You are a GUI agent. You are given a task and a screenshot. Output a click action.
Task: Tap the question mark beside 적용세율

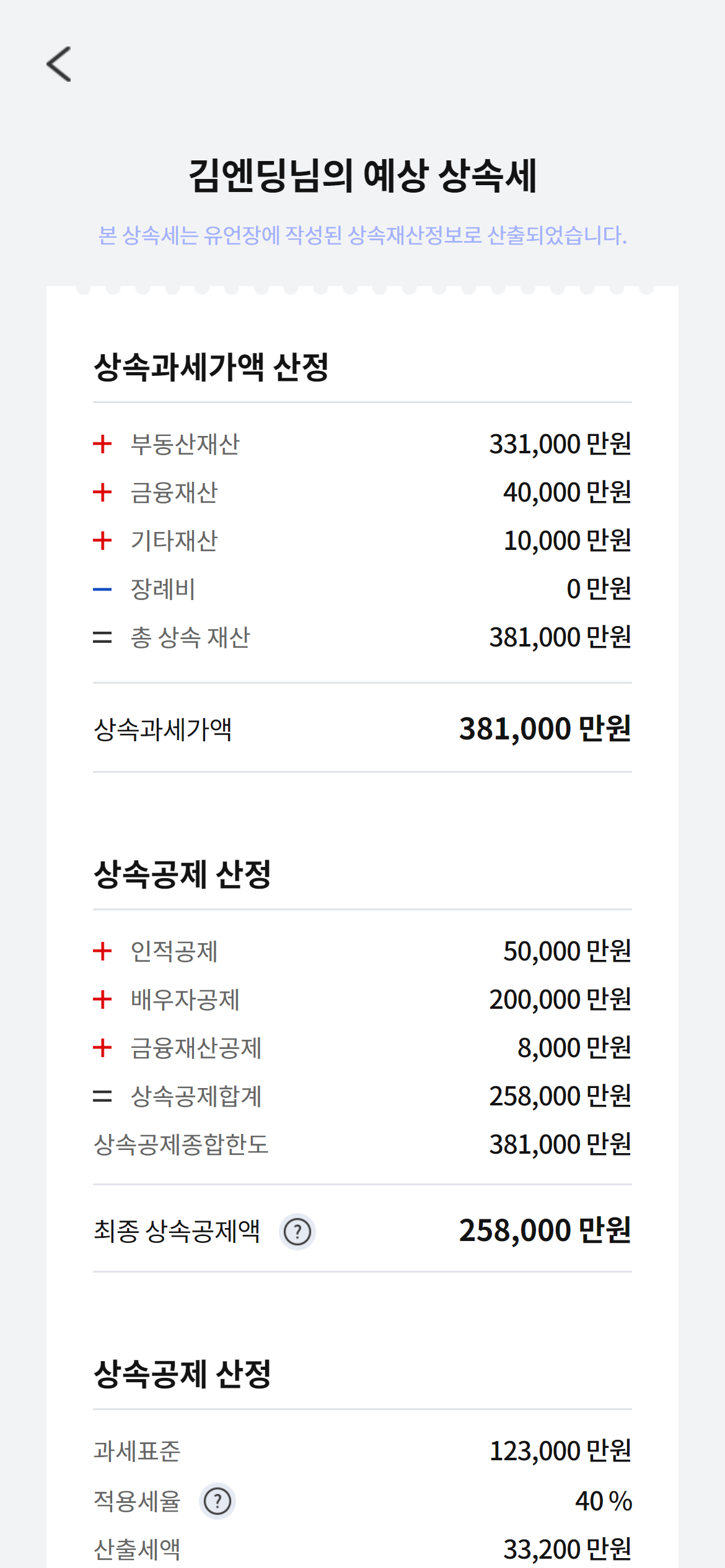tap(217, 1501)
